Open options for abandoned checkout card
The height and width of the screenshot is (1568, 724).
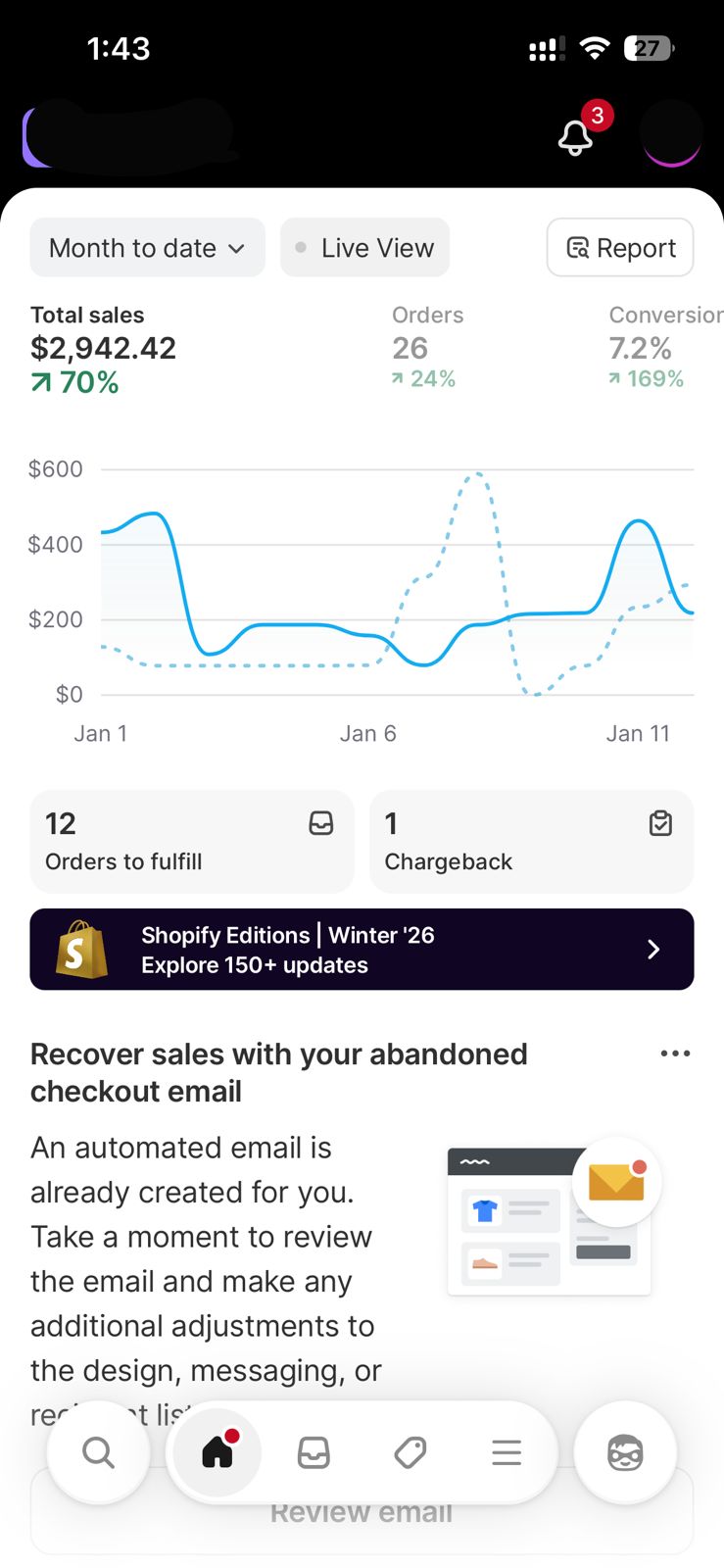click(x=675, y=1053)
